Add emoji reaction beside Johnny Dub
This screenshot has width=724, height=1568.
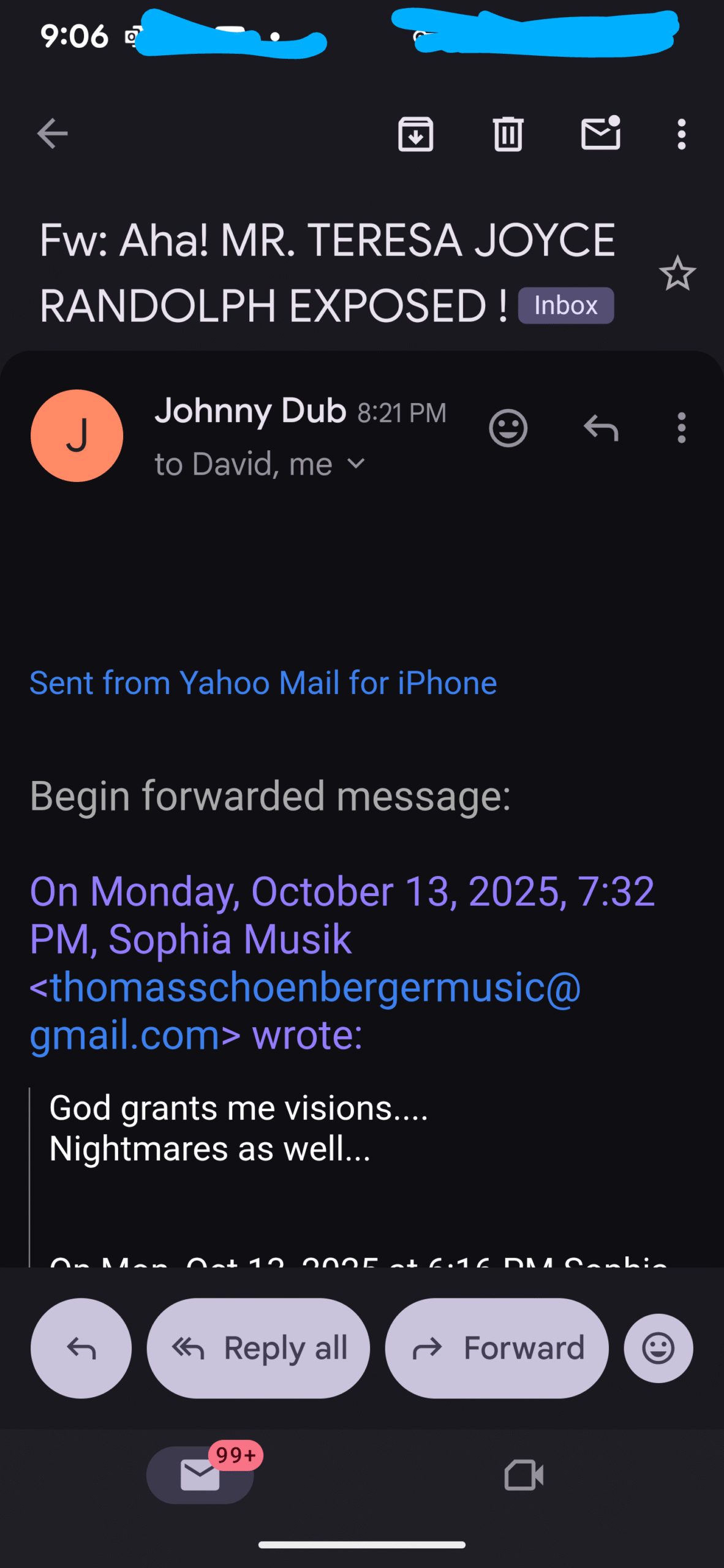(508, 428)
